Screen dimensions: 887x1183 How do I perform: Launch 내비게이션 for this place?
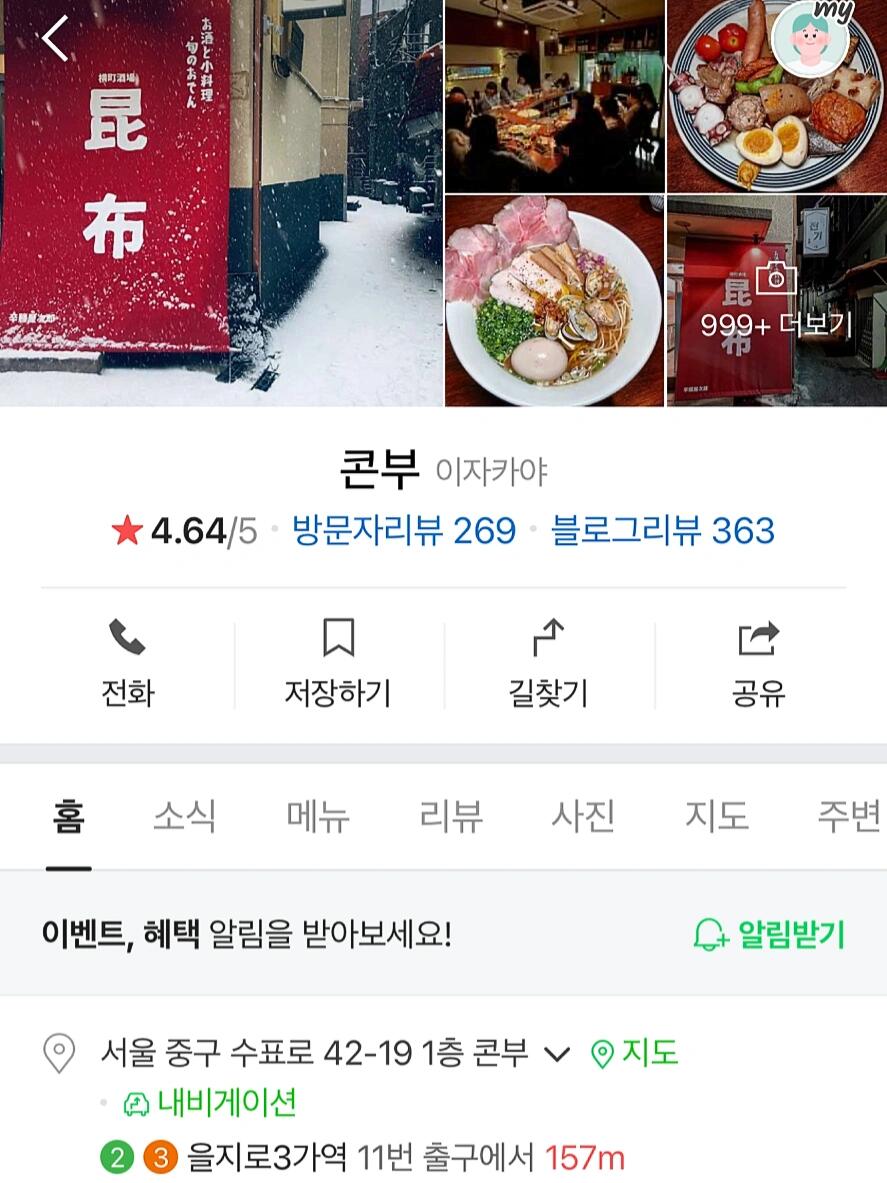210,1103
